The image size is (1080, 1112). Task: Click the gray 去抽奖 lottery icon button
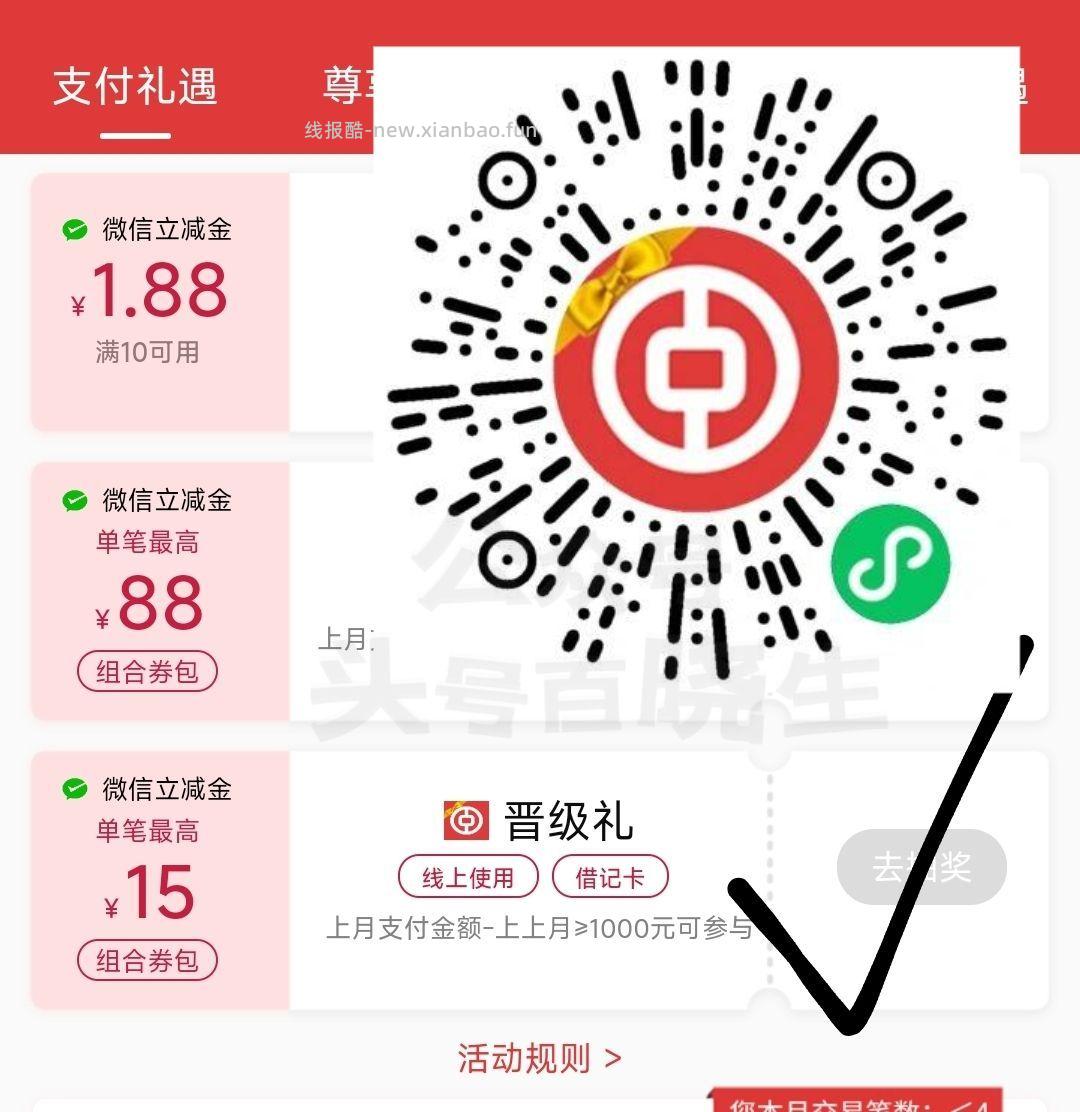[921, 868]
